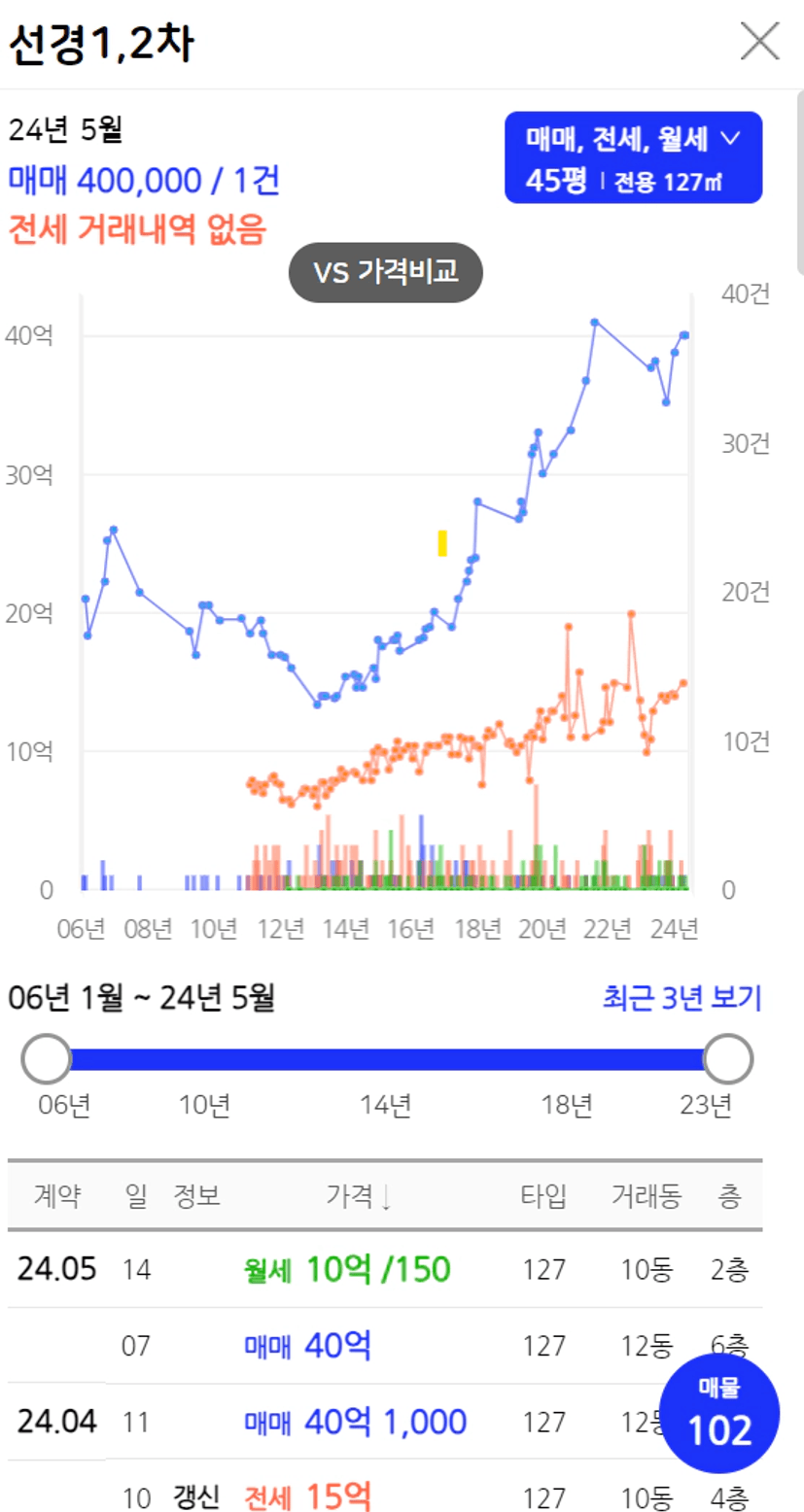The height and width of the screenshot is (1512, 804).
Task: Tap the right range slider handle at 23년
Action: pyautogui.click(x=728, y=1059)
